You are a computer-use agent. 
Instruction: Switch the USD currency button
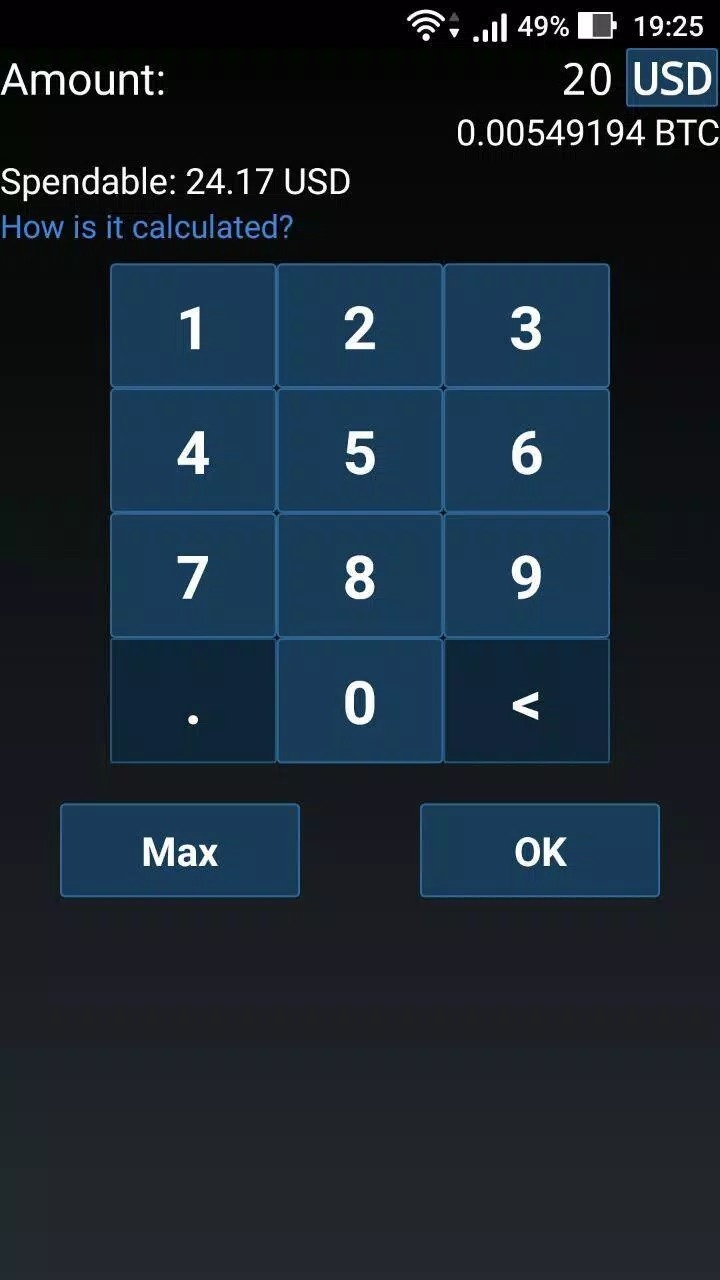(x=672, y=78)
